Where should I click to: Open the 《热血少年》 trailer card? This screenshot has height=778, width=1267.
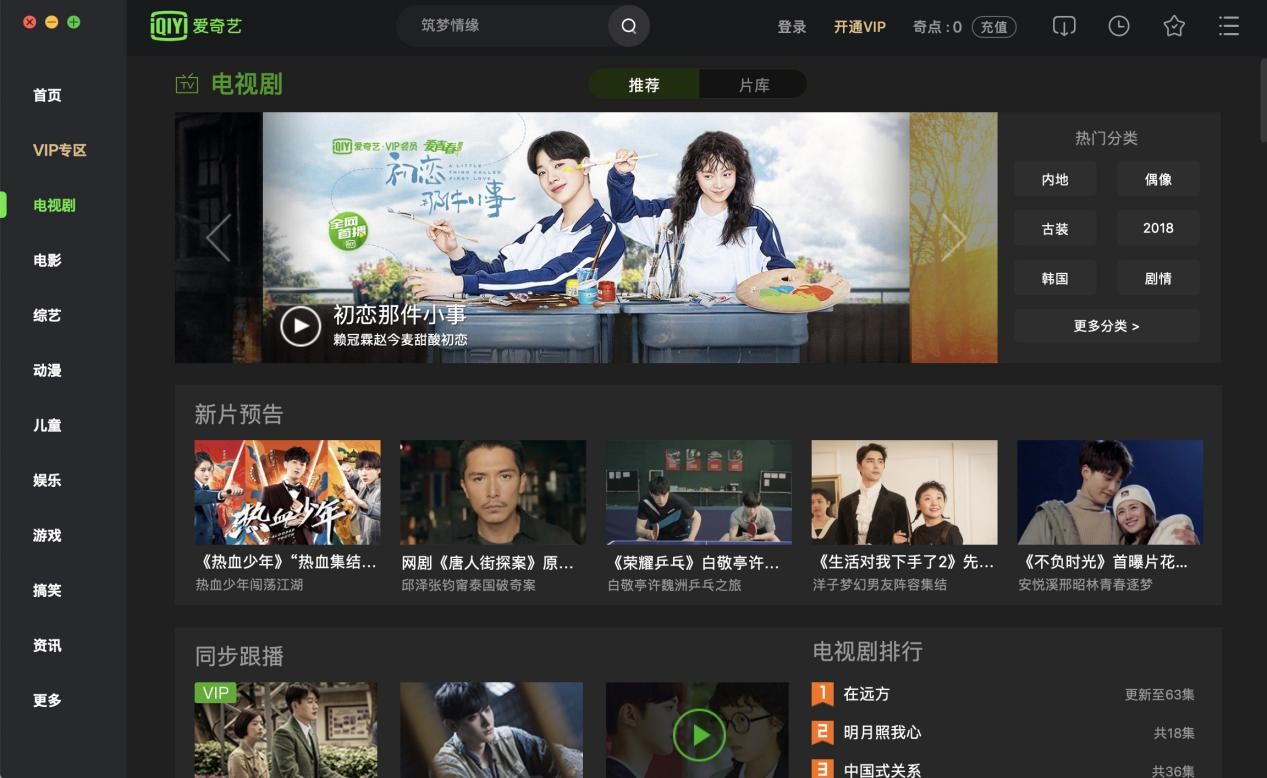[x=287, y=492]
